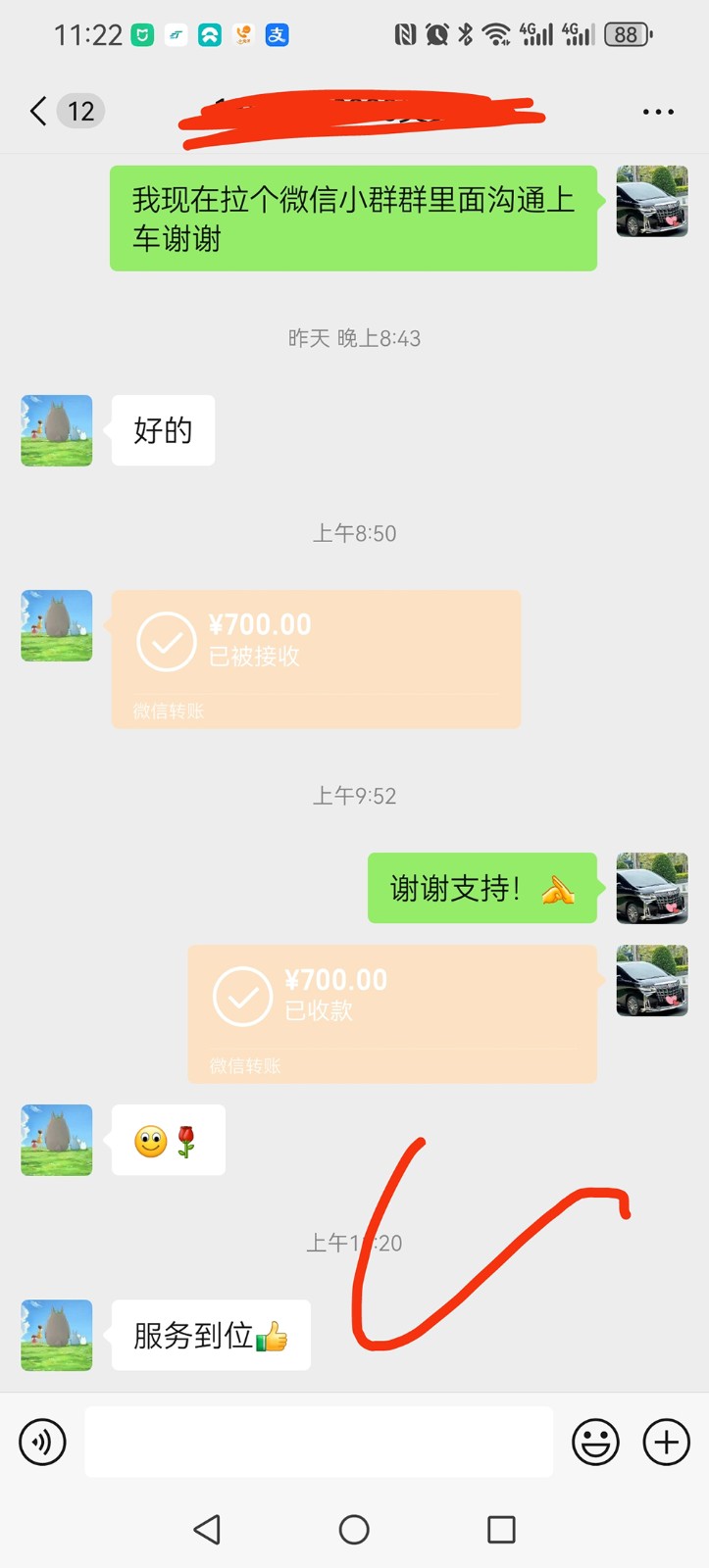709x1568 pixels.
Task: Open the chat info overflow menu
Action: point(658,112)
